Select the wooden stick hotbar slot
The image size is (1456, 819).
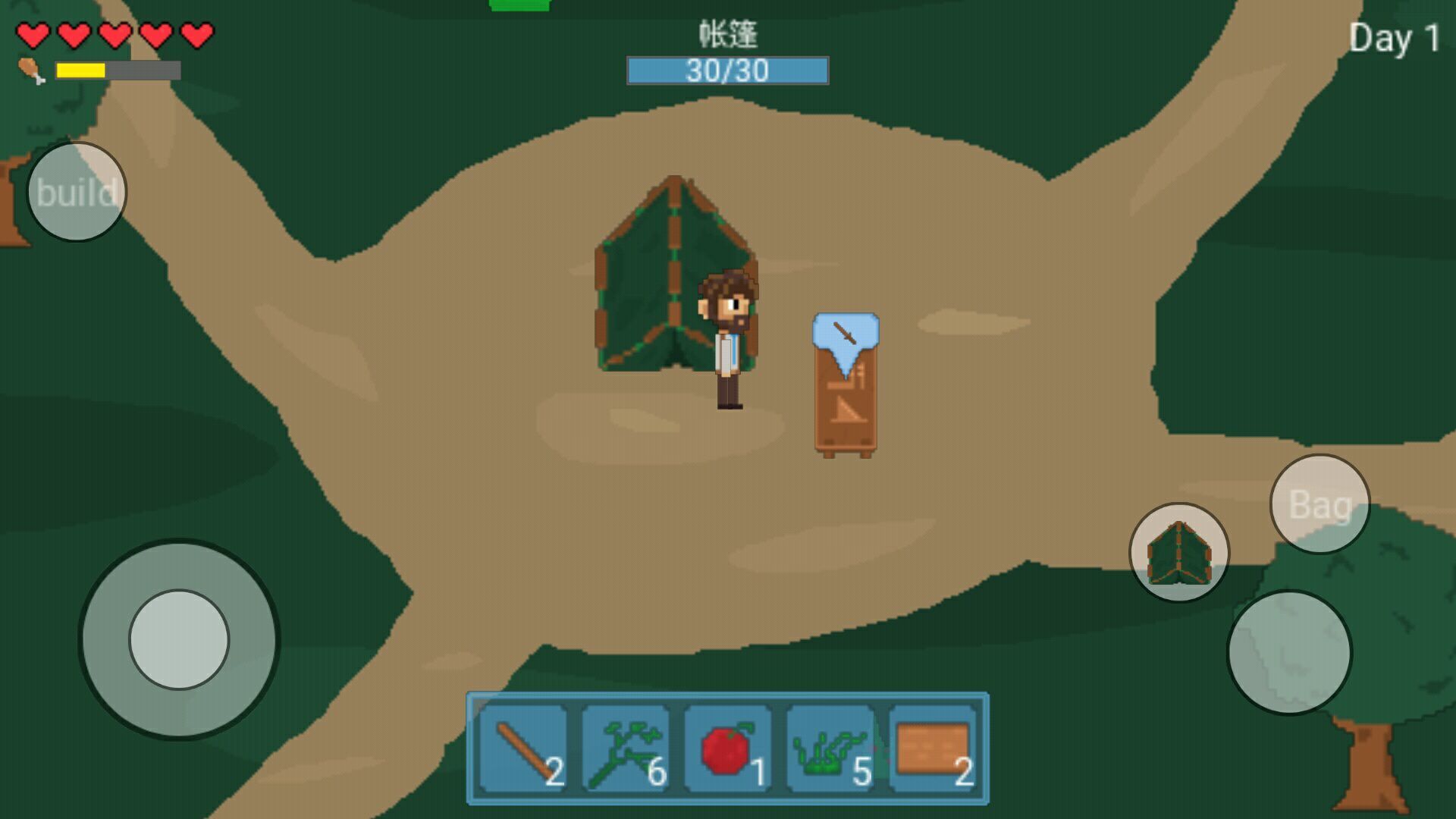point(523,749)
